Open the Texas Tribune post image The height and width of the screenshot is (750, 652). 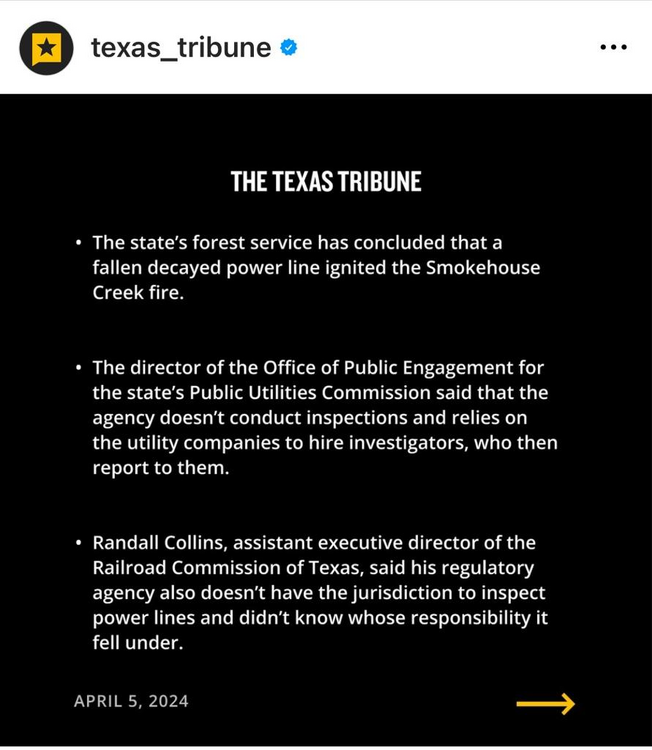[326, 420]
